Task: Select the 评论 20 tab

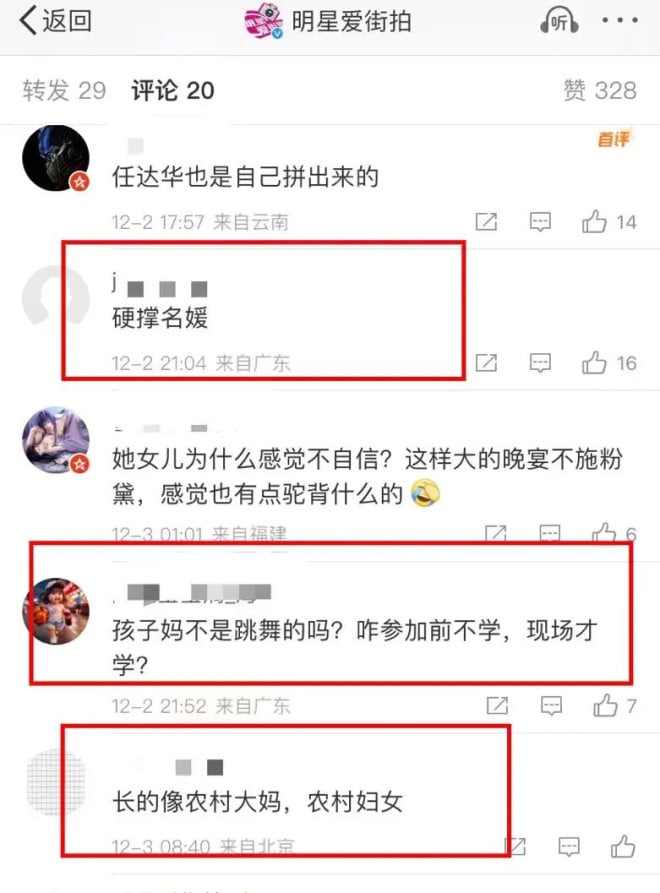Action: [x=173, y=90]
